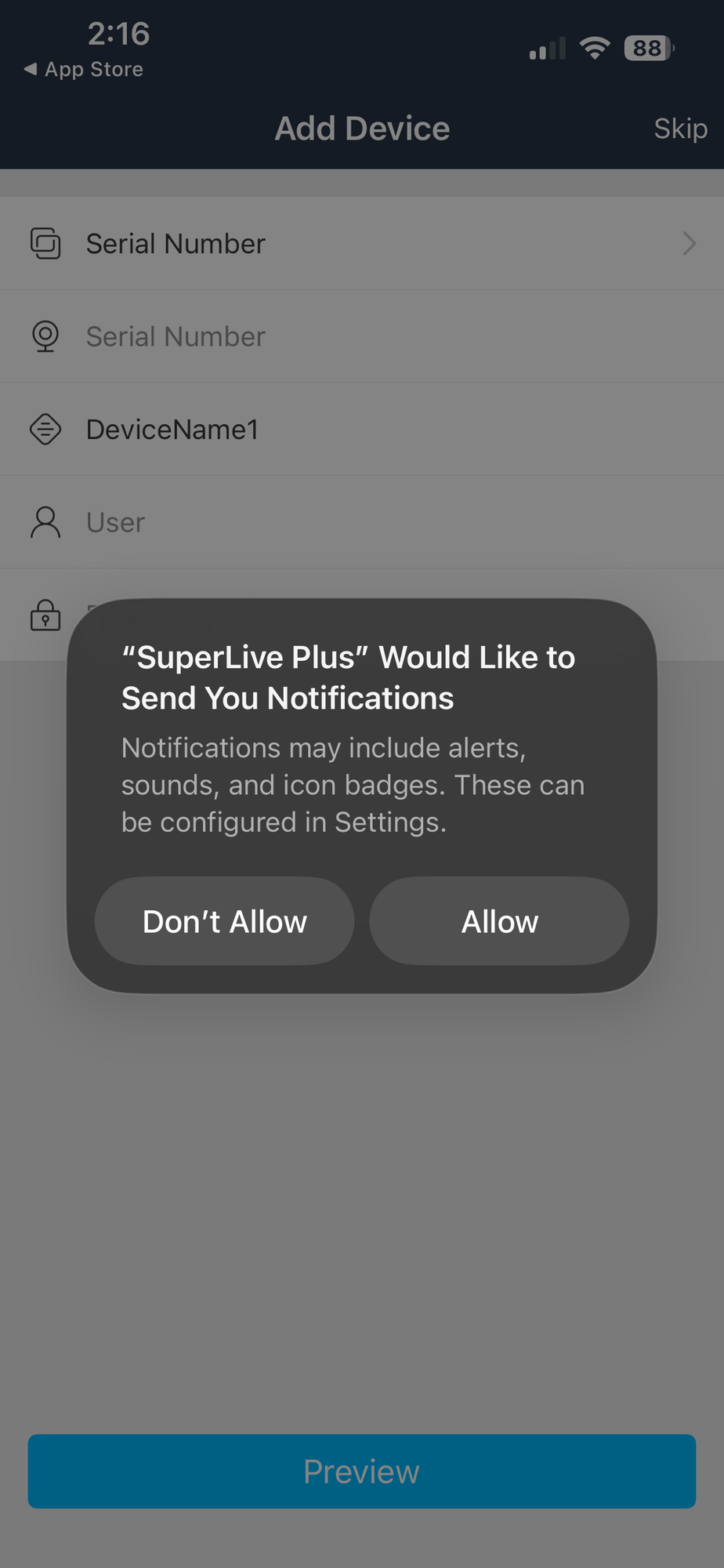Tap Skip to bypass adding a device
This screenshot has width=724, height=1568.
[x=679, y=128]
